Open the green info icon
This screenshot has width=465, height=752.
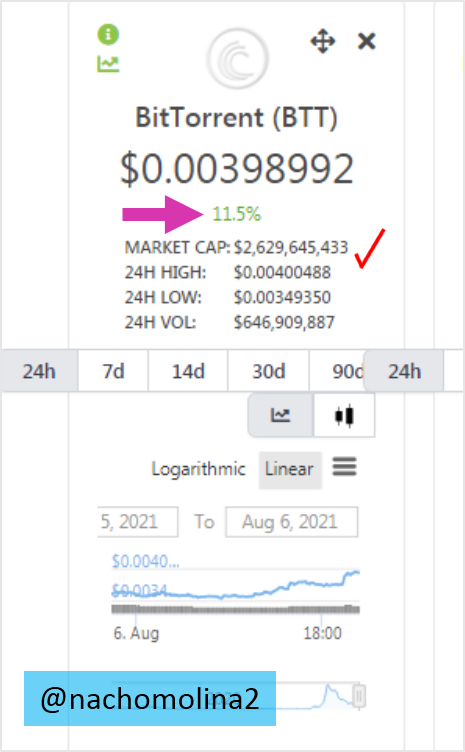pyautogui.click(x=108, y=35)
